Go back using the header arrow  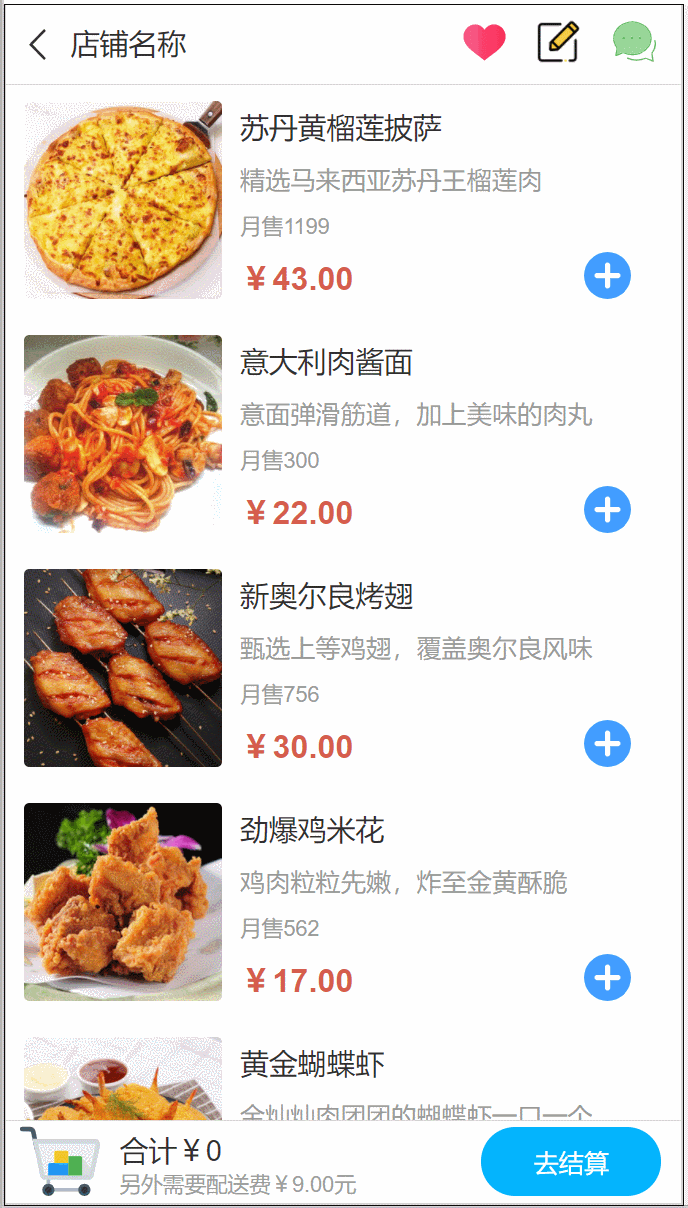(x=38, y=45)
